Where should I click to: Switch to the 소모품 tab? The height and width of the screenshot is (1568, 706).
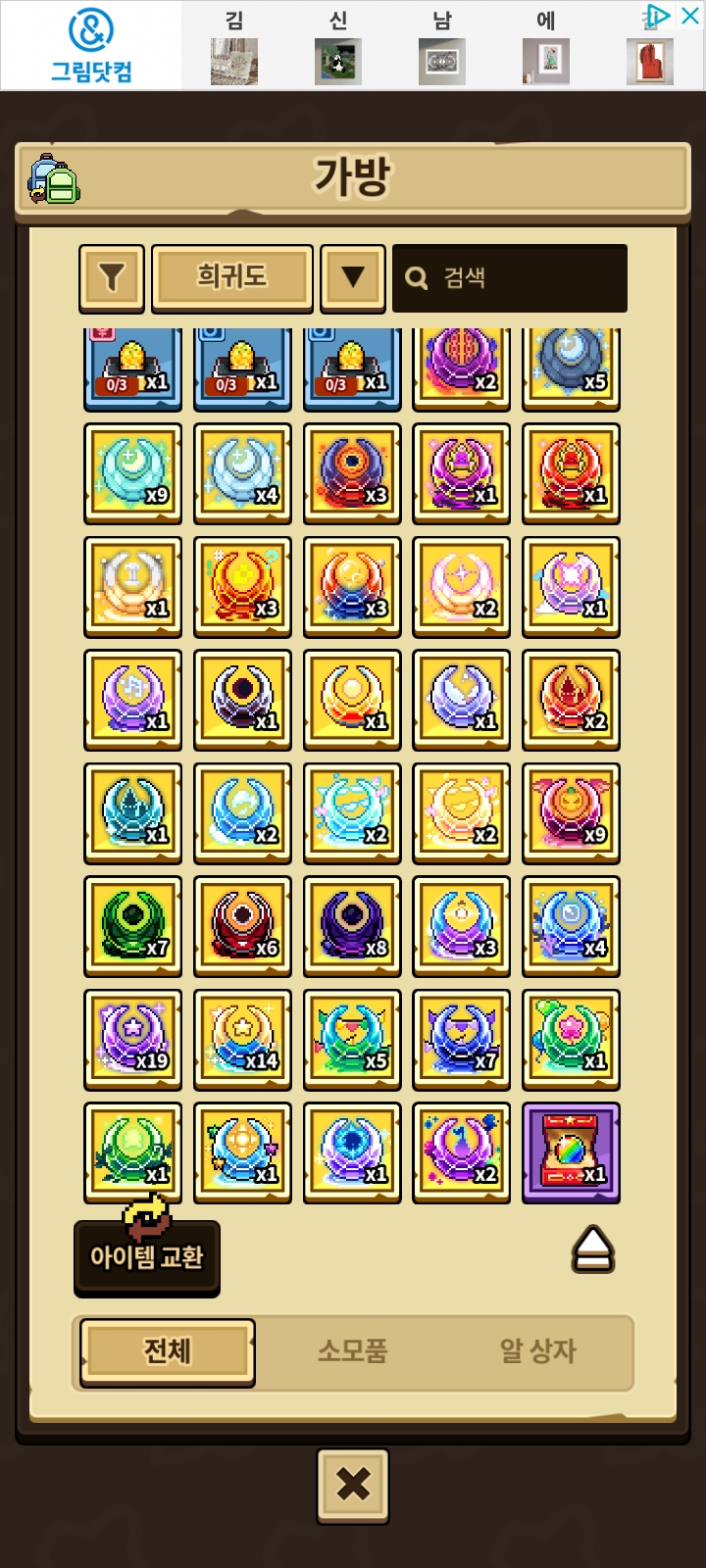point(353,1351)
